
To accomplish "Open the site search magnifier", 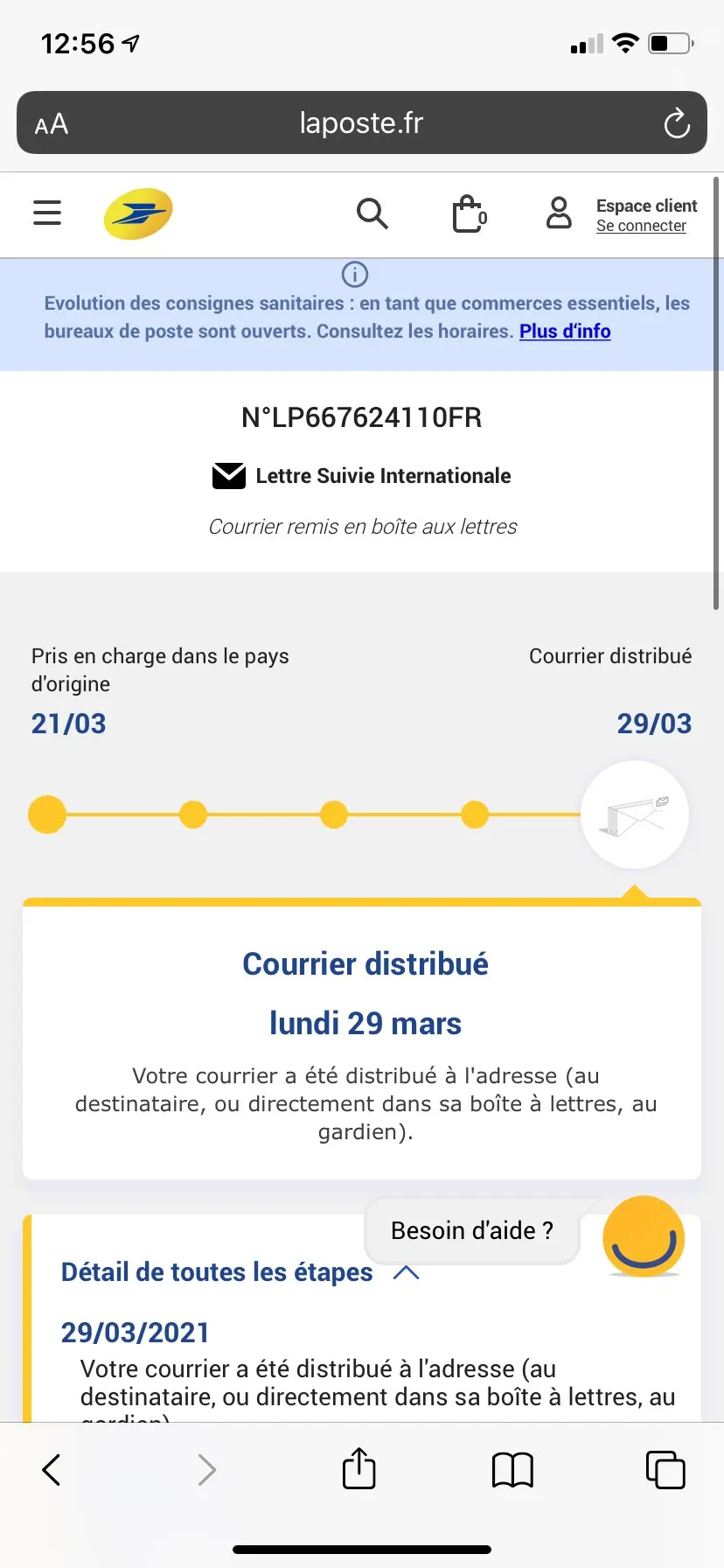I will [x=372, y=213].
